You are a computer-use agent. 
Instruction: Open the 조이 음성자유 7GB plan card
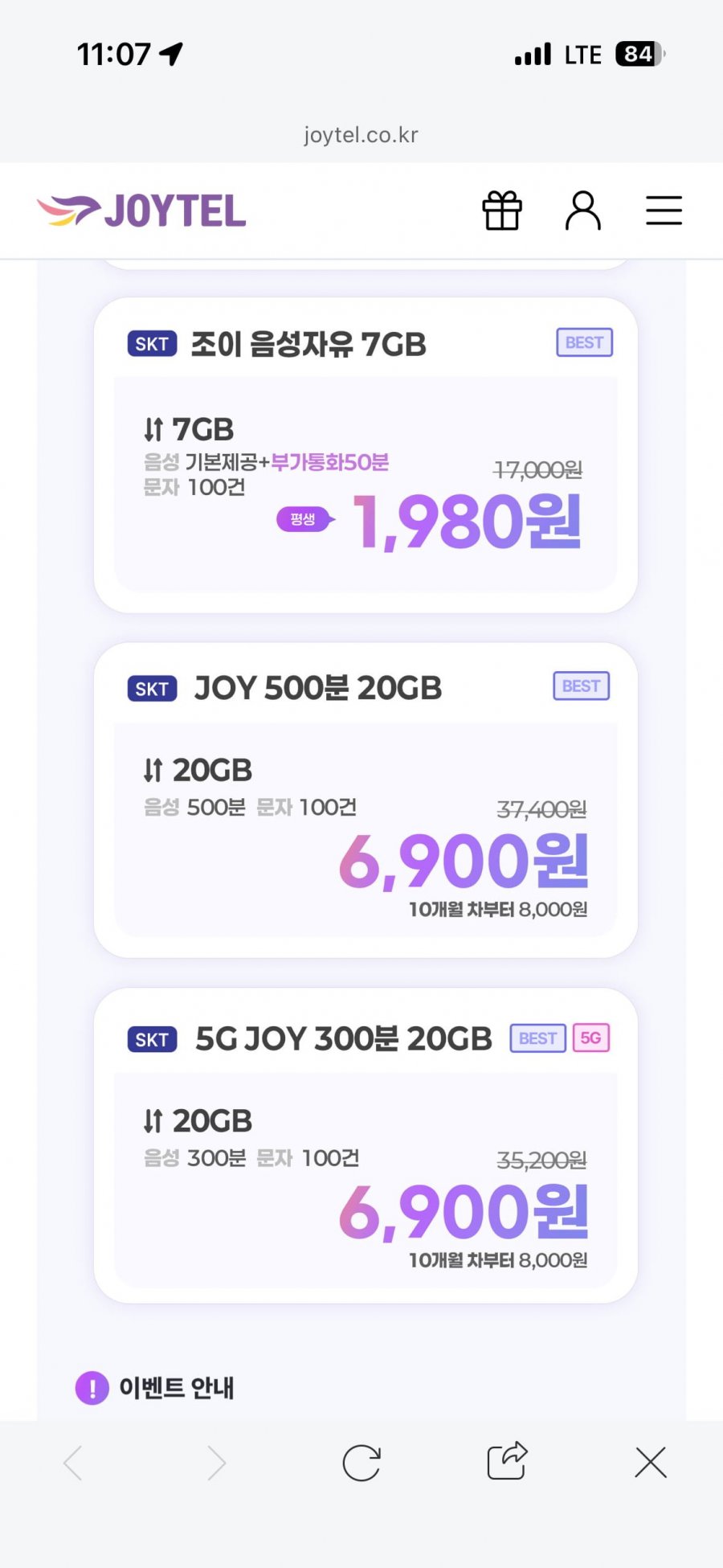(366, 455)
